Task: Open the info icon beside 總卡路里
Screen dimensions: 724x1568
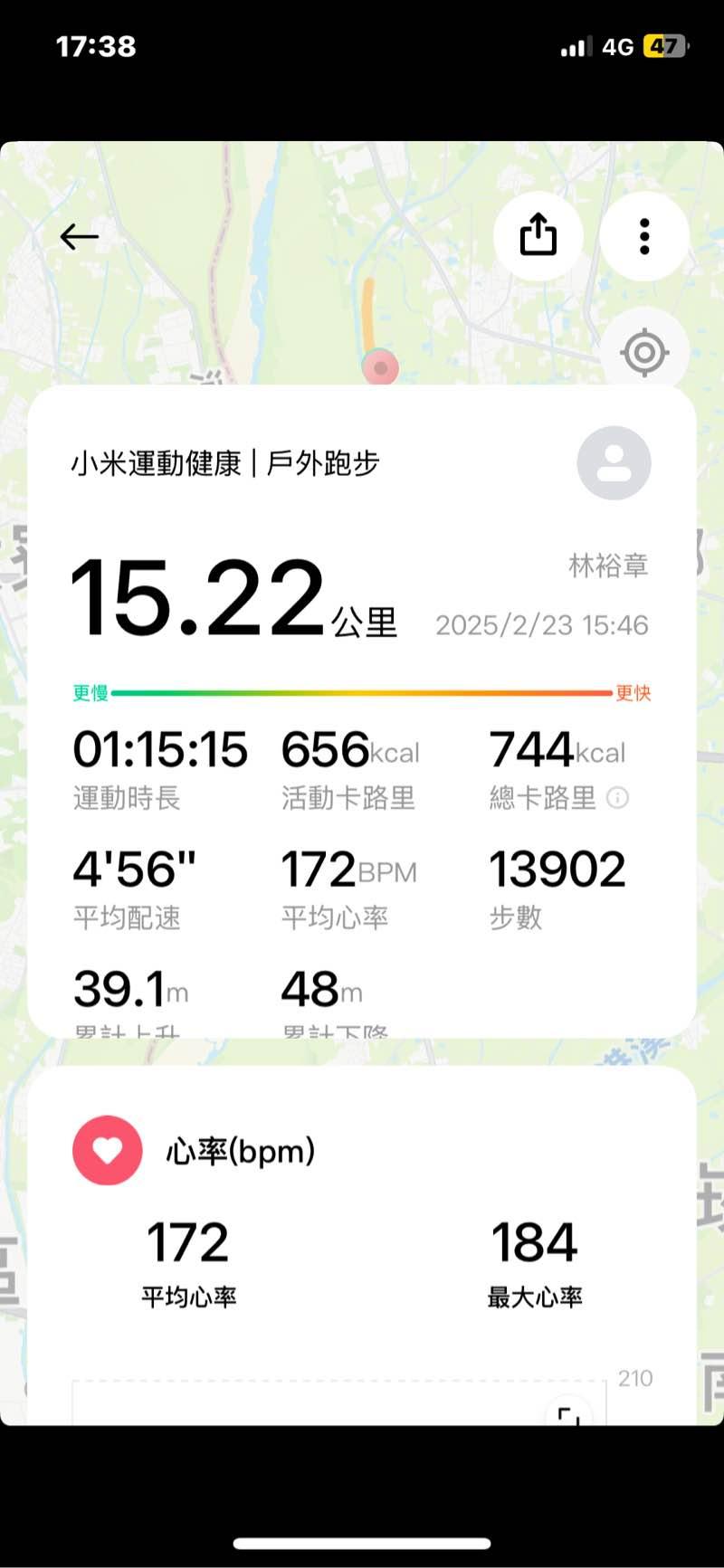Action: point(617,798)
